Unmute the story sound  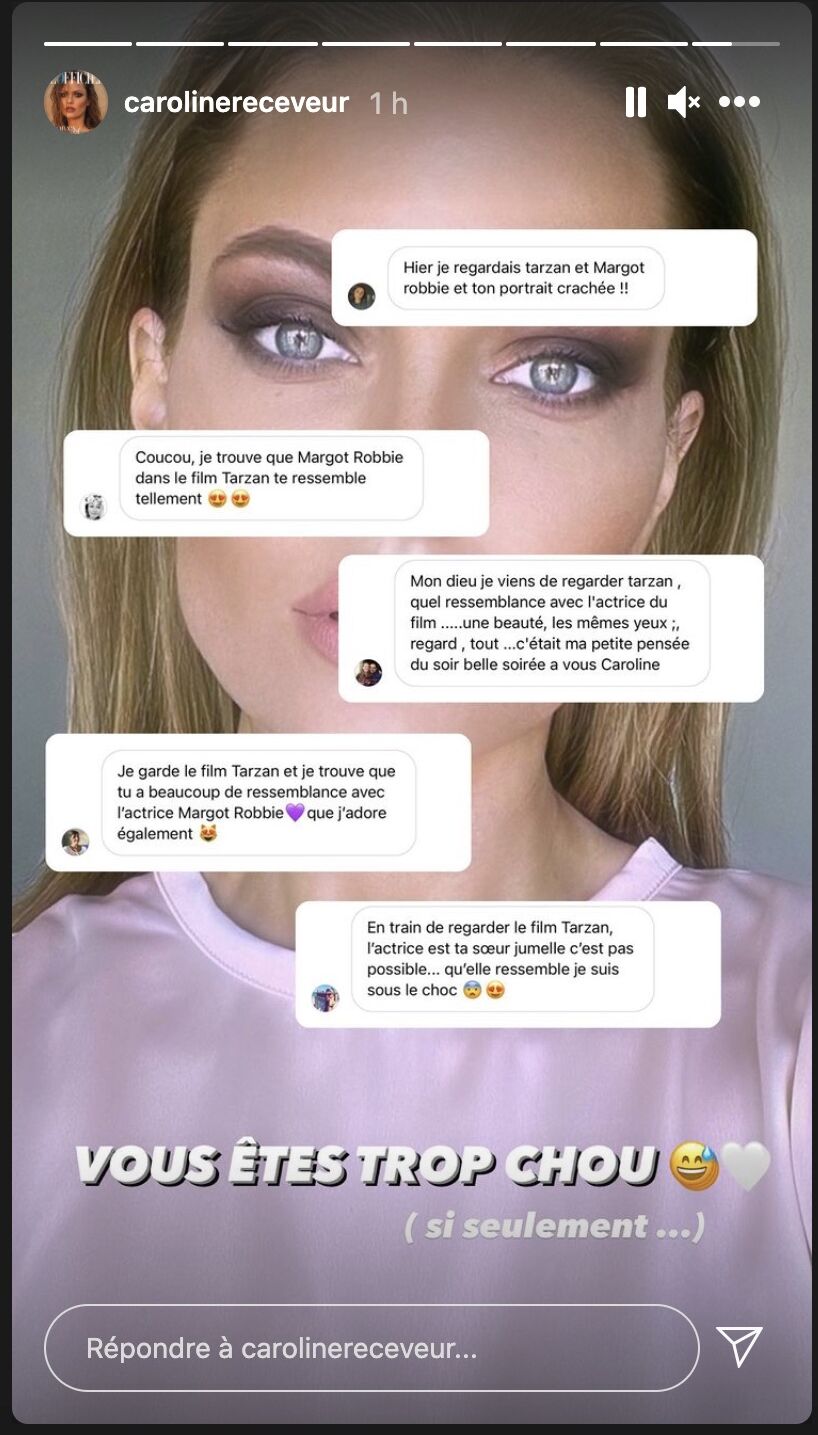coord(684,102)
